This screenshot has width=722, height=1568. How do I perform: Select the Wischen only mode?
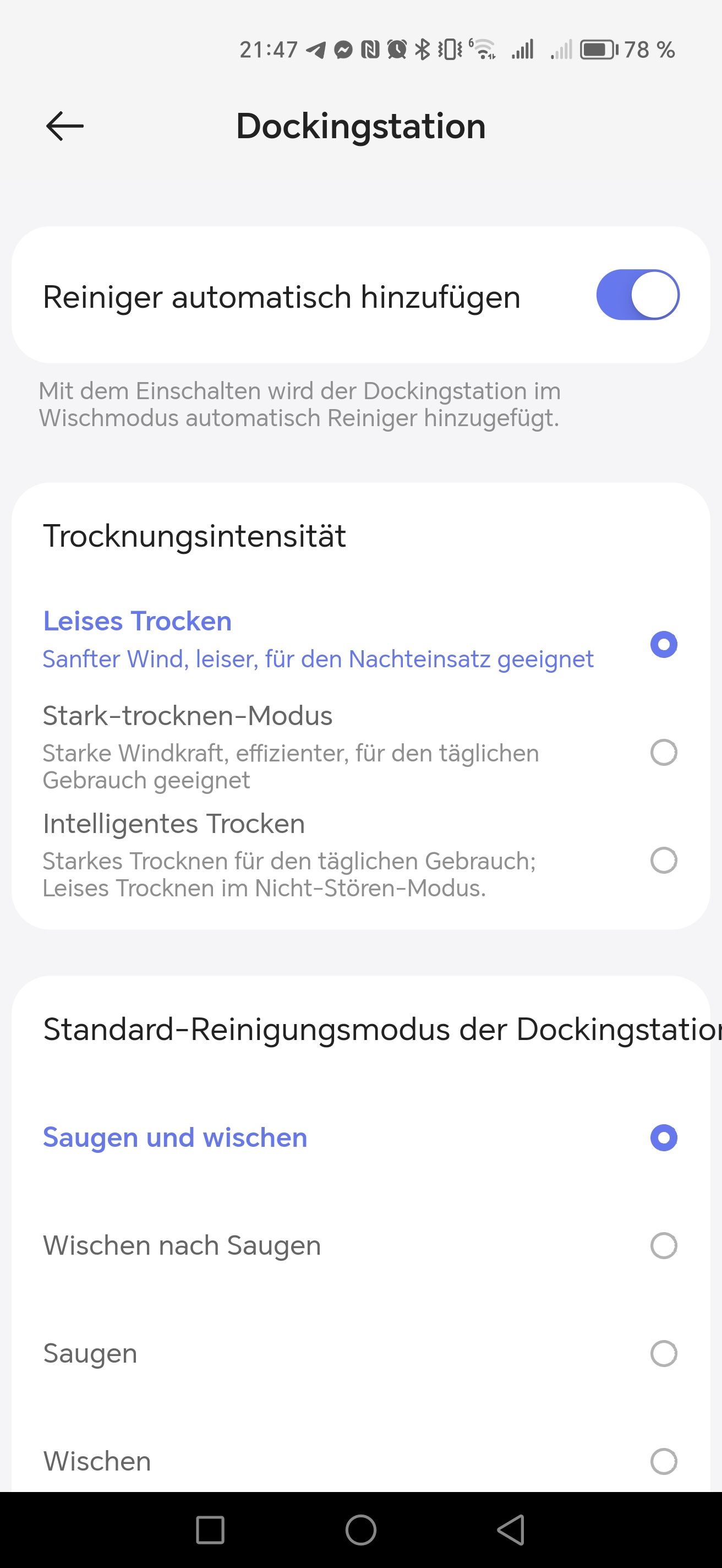(360, 1461)
